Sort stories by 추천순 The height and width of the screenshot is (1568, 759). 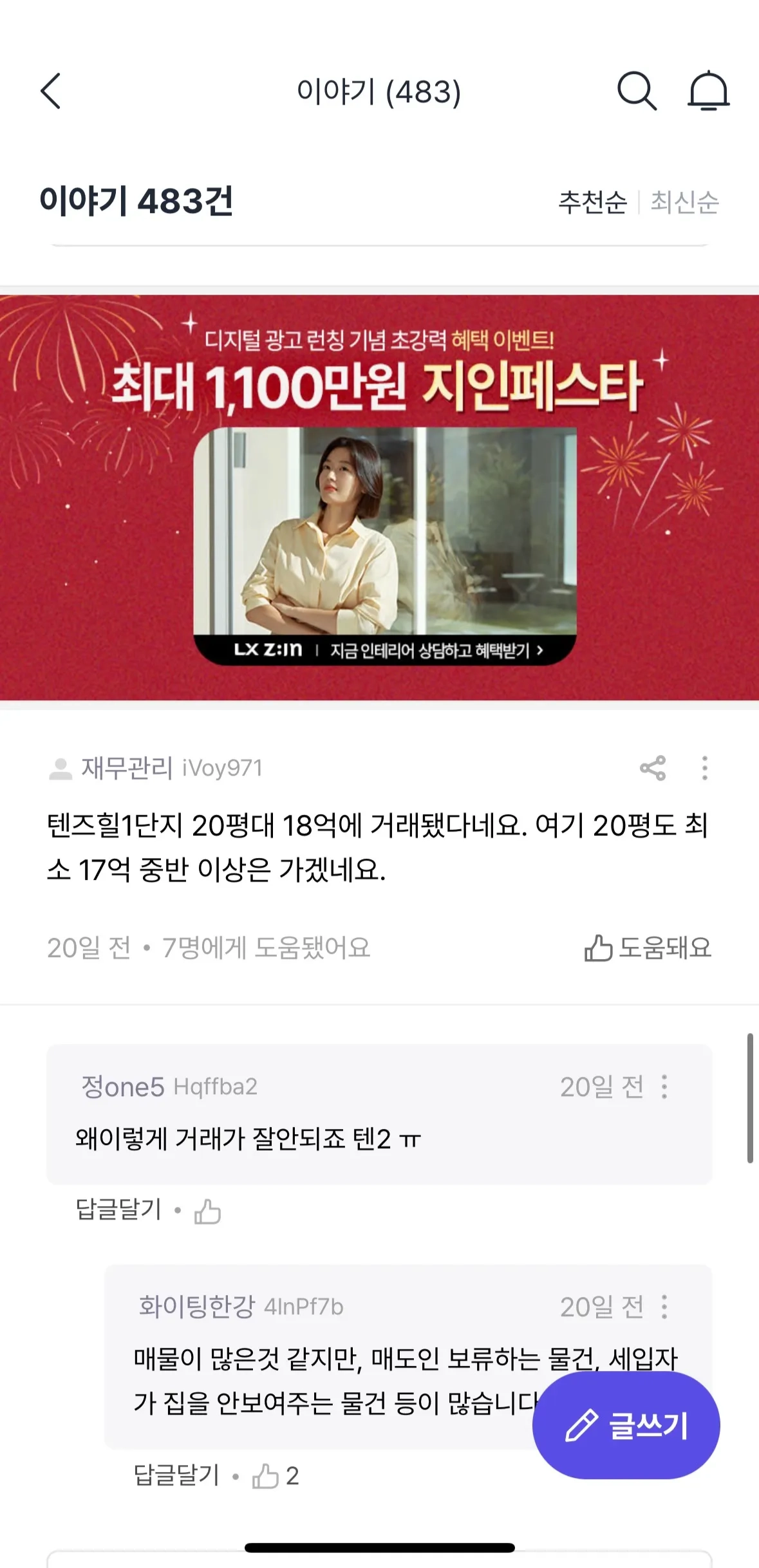[592, 202]
